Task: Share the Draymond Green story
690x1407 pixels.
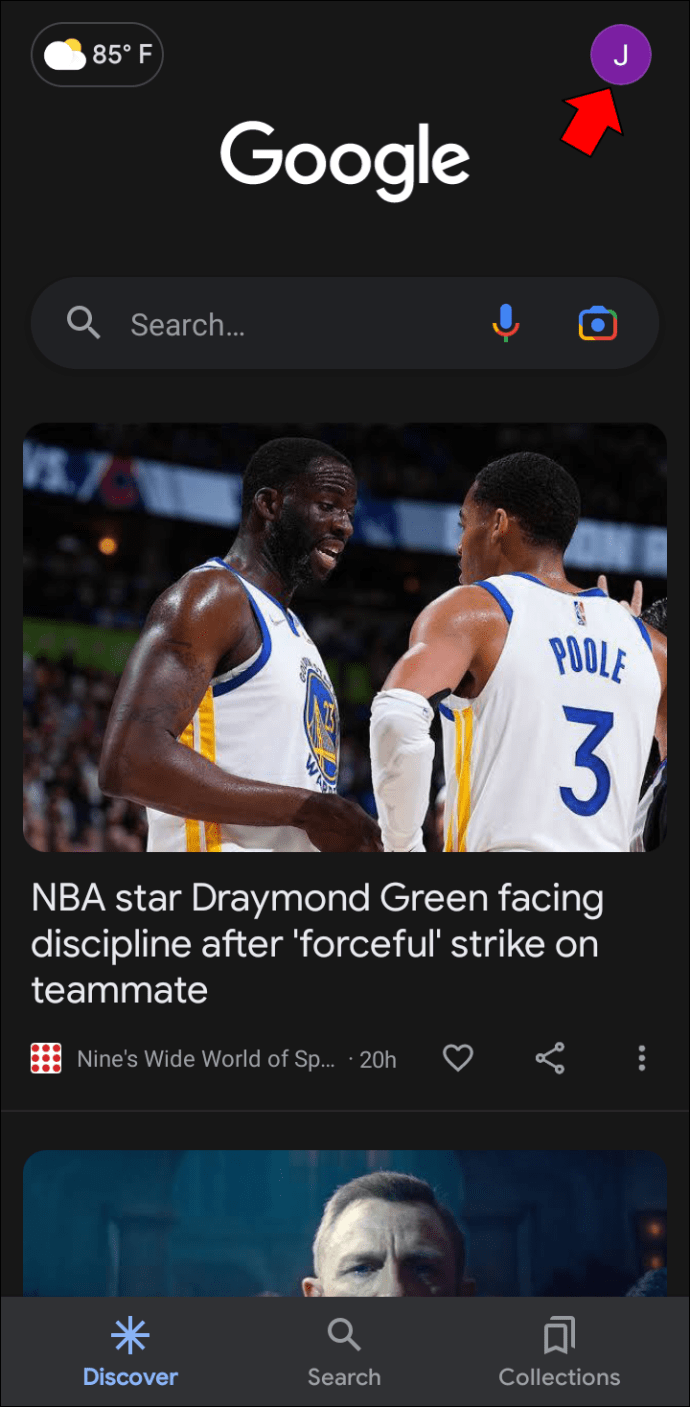Action: pyautogui.click(x=550, y=1058)
